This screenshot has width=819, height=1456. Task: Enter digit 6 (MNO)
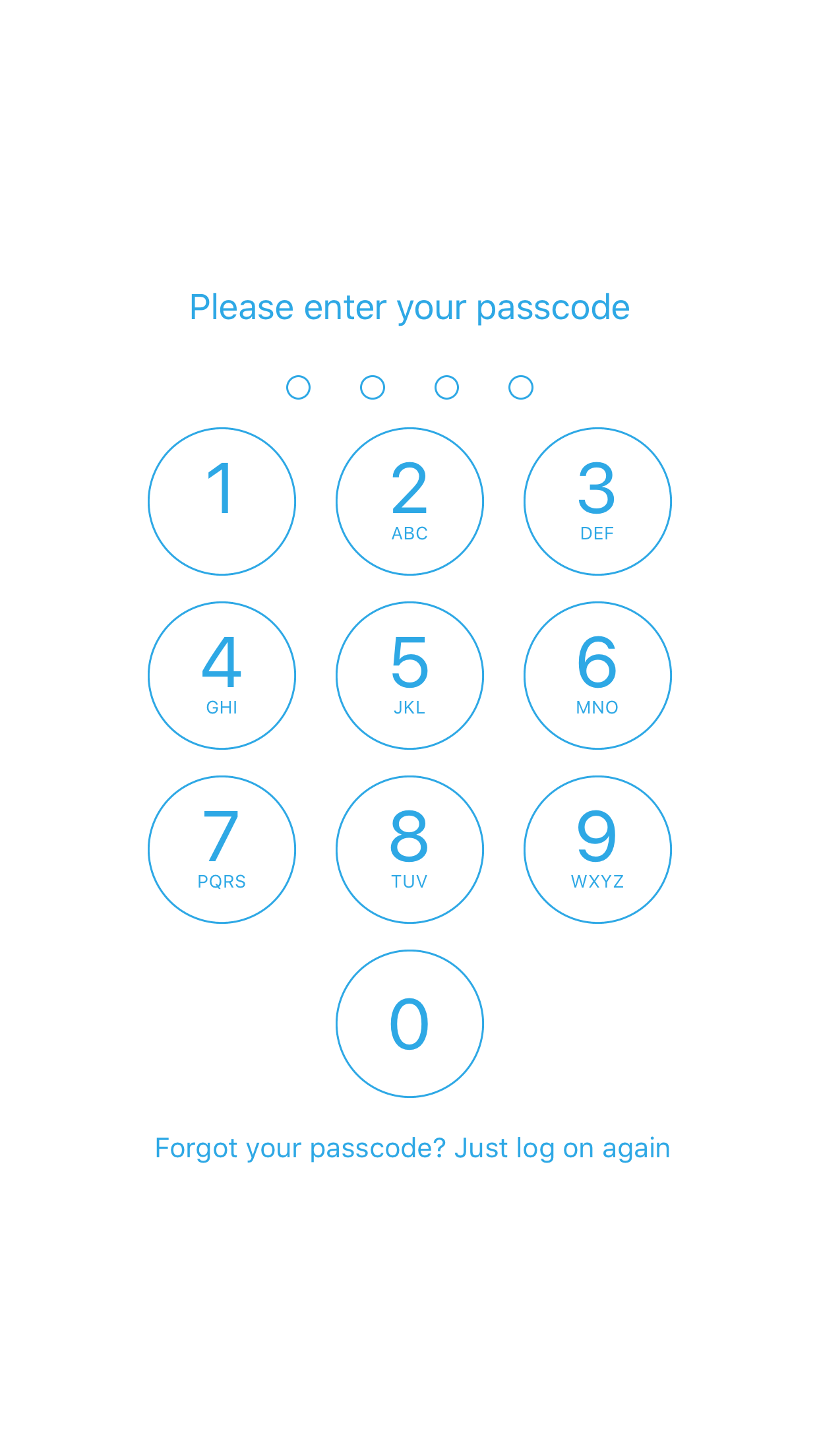[x=597, y=675]
